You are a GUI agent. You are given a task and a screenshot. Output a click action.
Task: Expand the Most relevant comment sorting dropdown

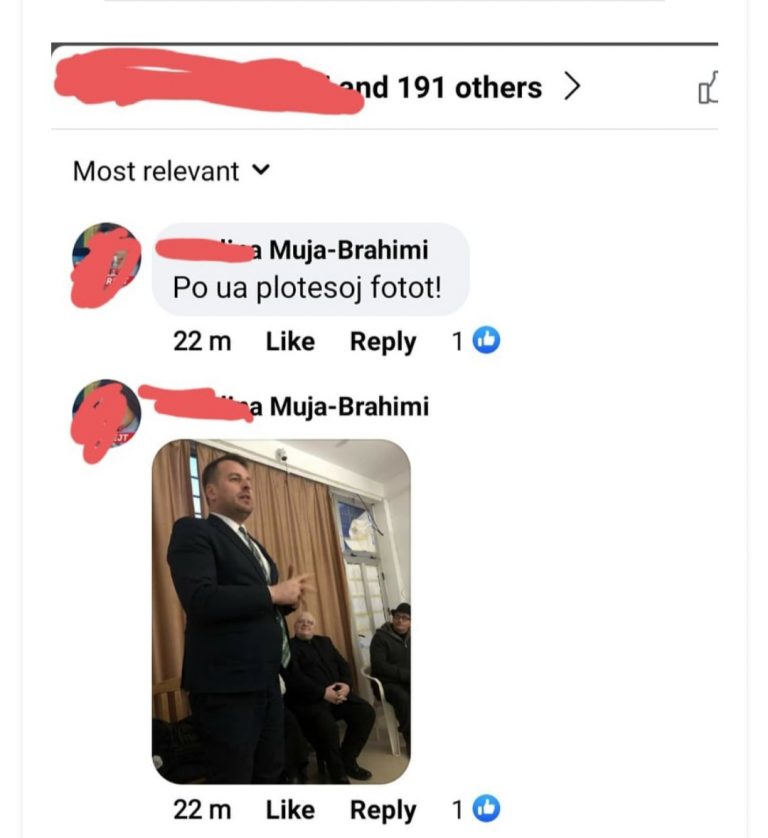pyautogui.click(x=171, y=171)
